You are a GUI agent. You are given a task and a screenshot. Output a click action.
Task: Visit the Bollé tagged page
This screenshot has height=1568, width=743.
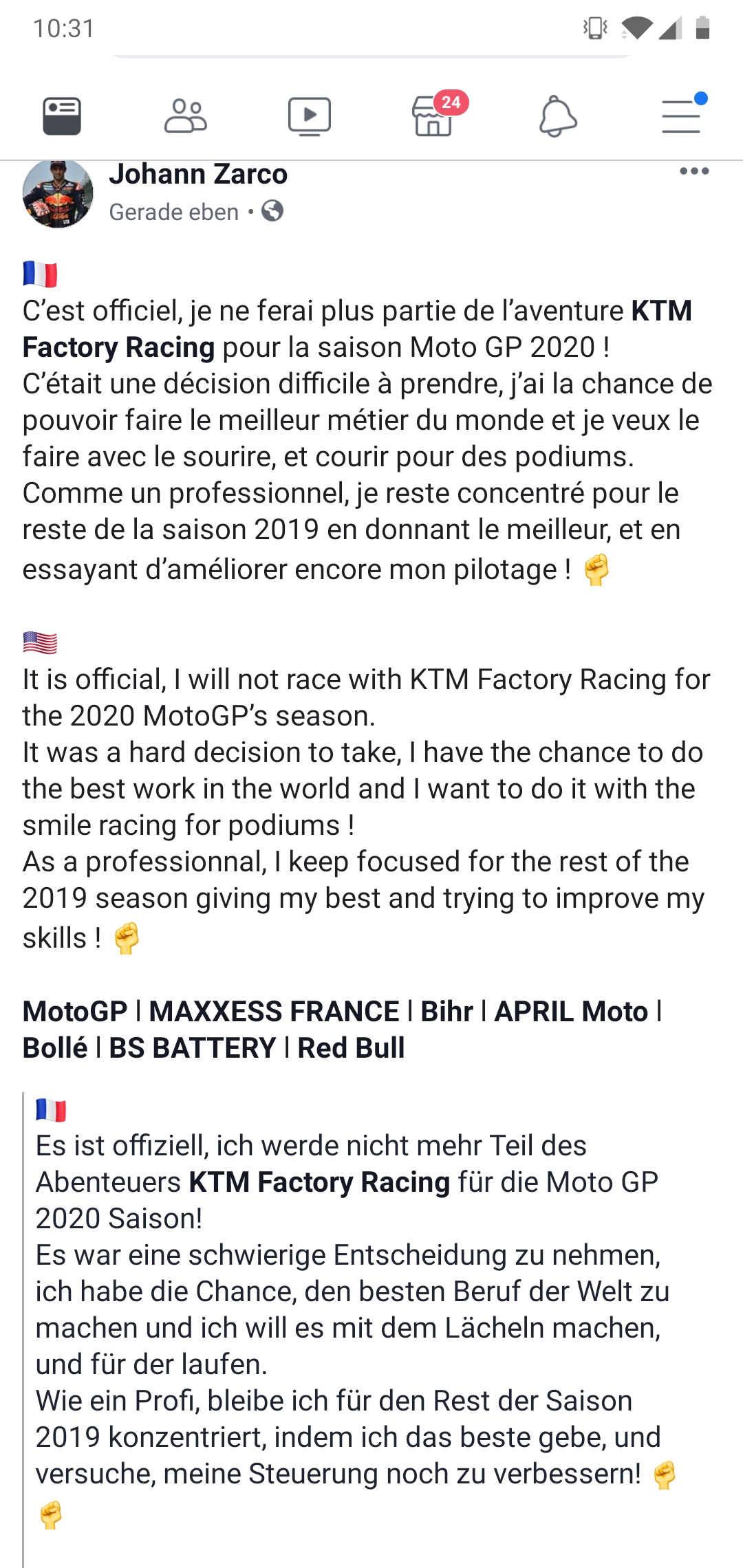55,1048
